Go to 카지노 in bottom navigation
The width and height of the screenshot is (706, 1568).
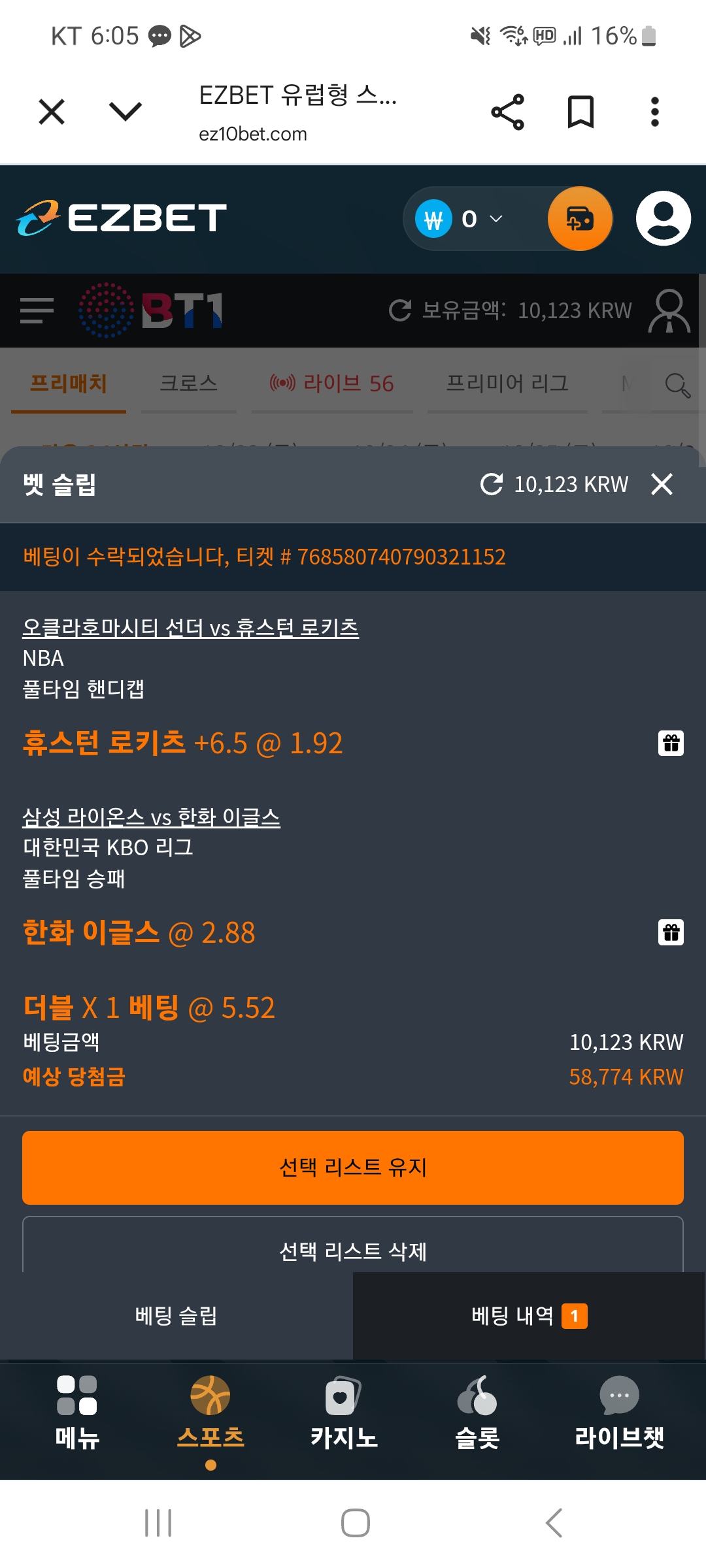coord(344,1411)
